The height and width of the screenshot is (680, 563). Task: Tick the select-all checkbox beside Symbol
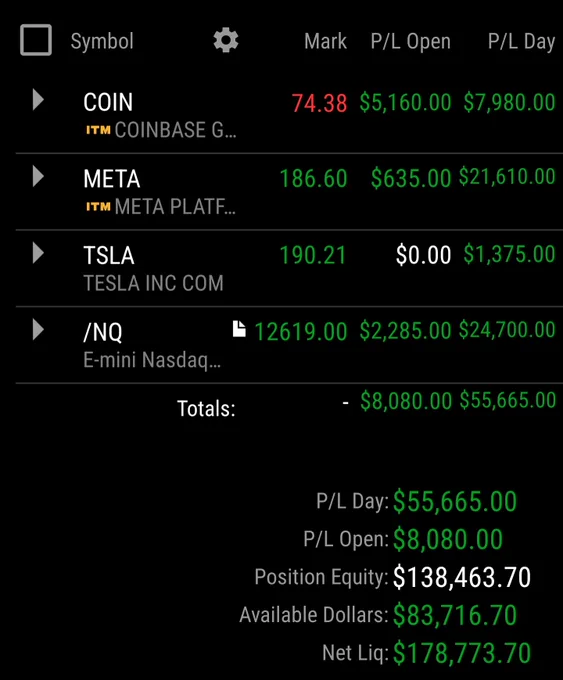[x=36, y=40]
